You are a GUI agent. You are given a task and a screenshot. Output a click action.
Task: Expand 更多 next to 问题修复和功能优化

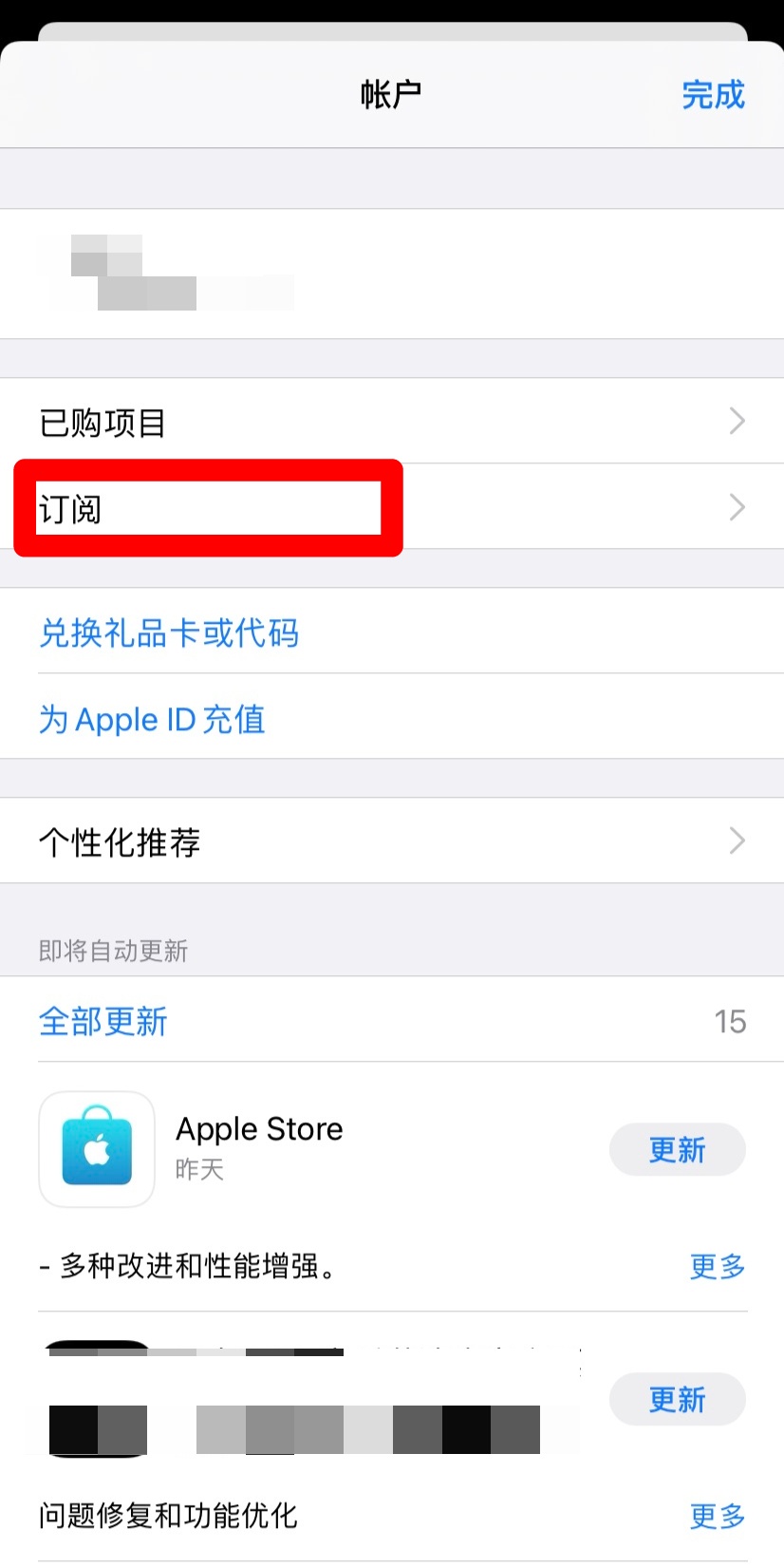717,1516
